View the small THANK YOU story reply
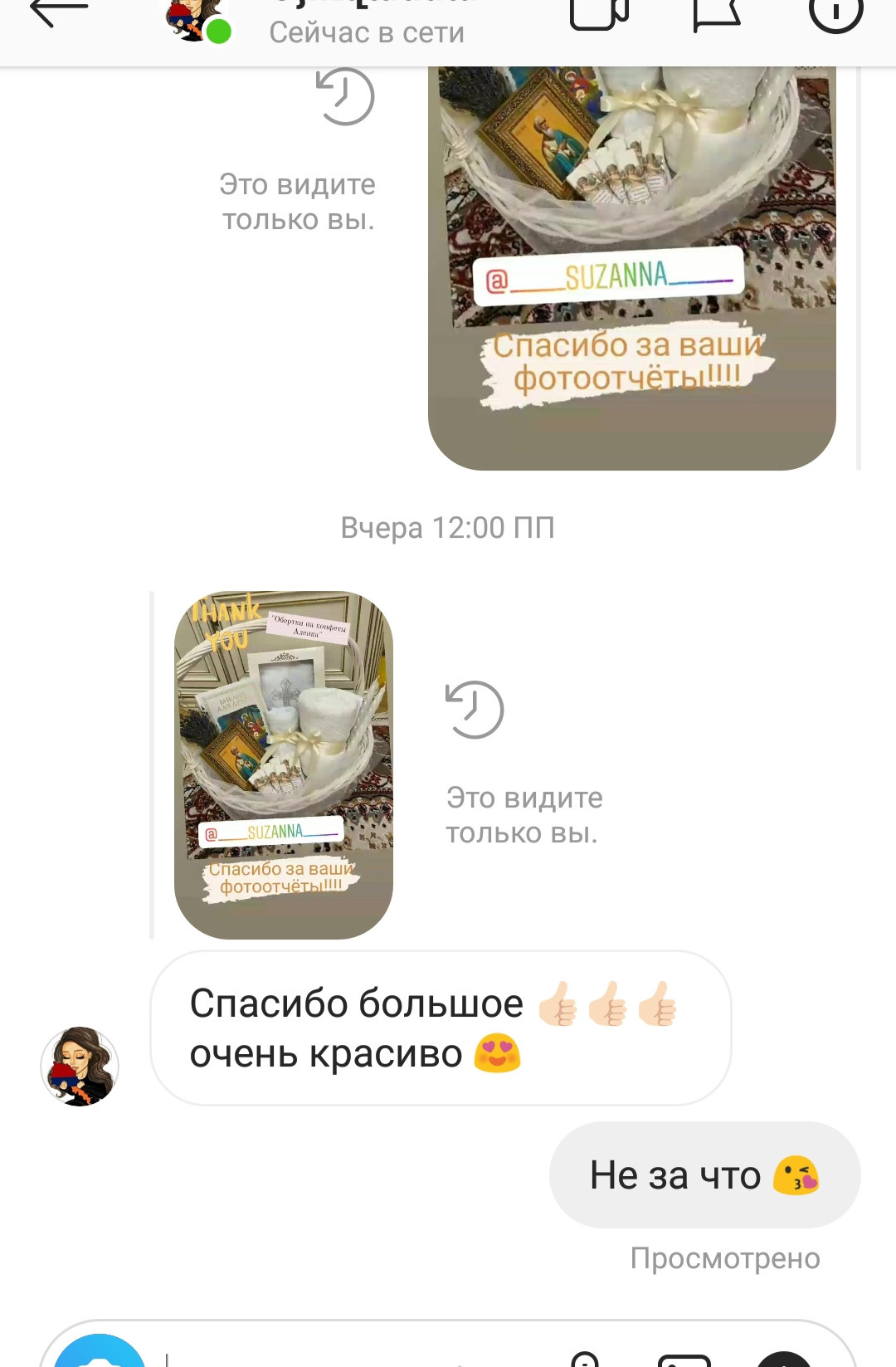896x1367 pixels. click(x=284, y=764)
